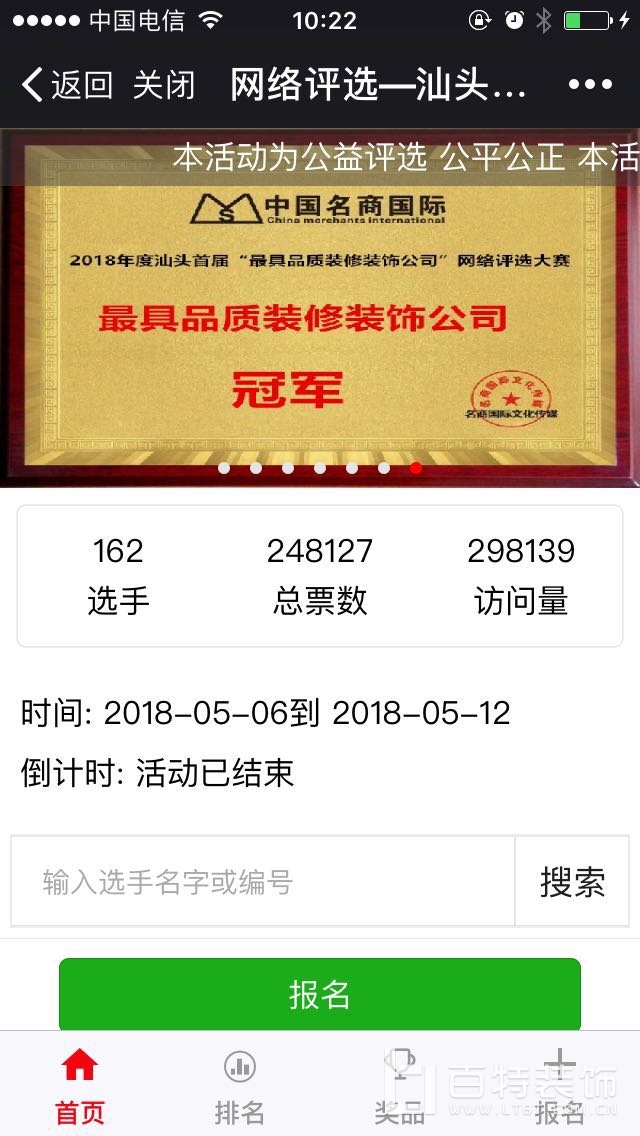Tap the green 报名 sign-up button
This screenshot has width=640, height=1136.
320,994
